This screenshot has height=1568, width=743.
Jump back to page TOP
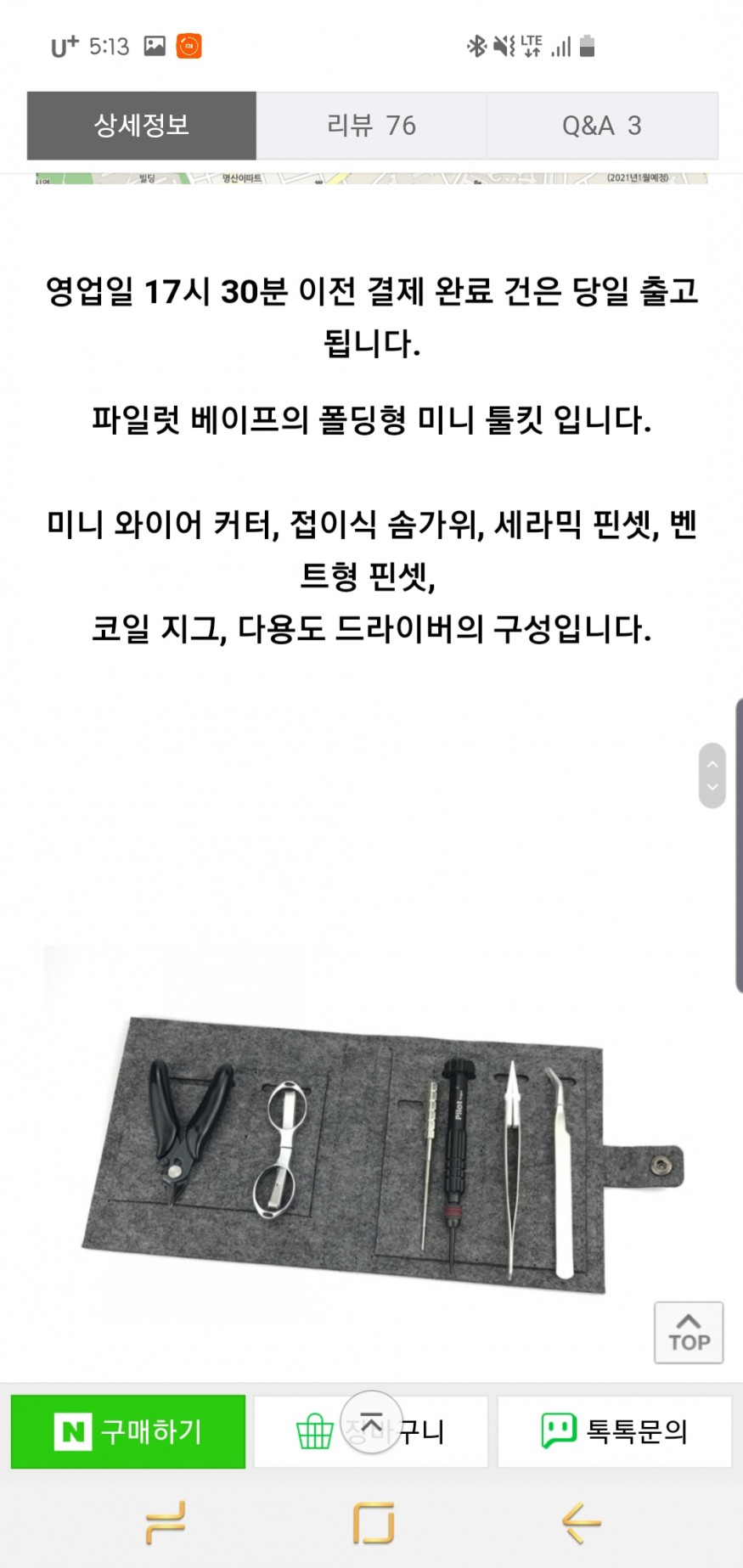pos(688,1333)
